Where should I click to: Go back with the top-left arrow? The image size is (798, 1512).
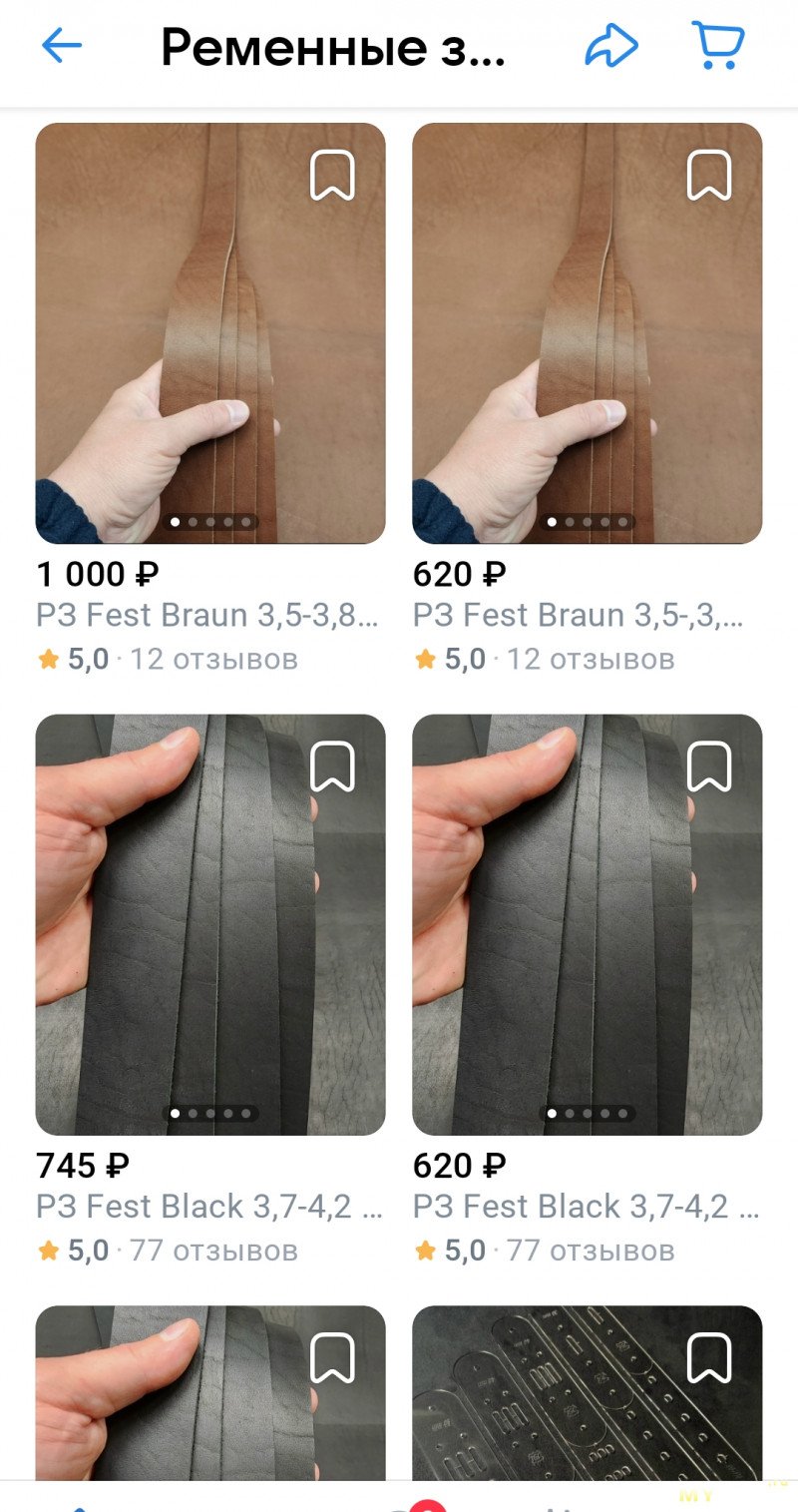(x=61, y=45)
